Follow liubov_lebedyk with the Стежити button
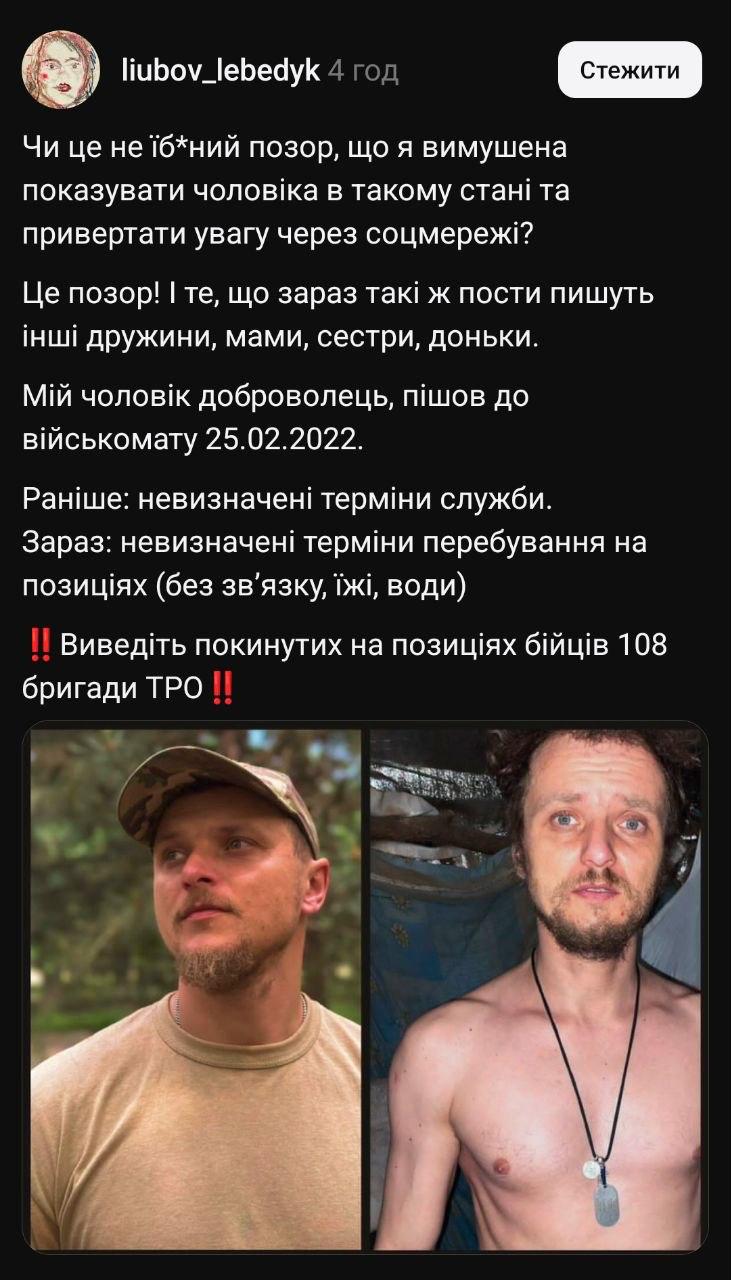The height and width of the screenshot is (1280, 731). pyautogui.click(x=629, y=70)
